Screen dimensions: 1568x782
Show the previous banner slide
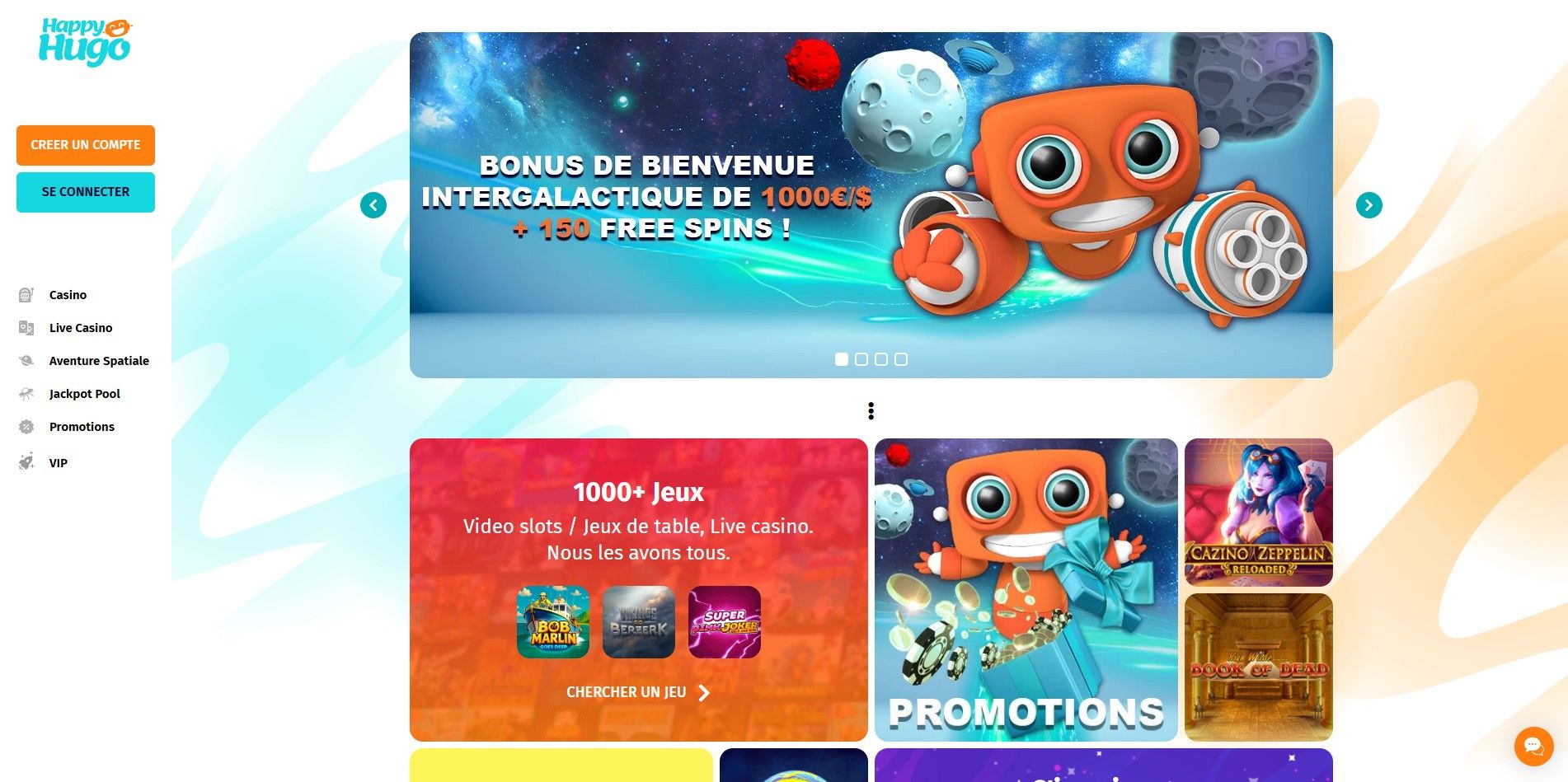click(373, 205)
